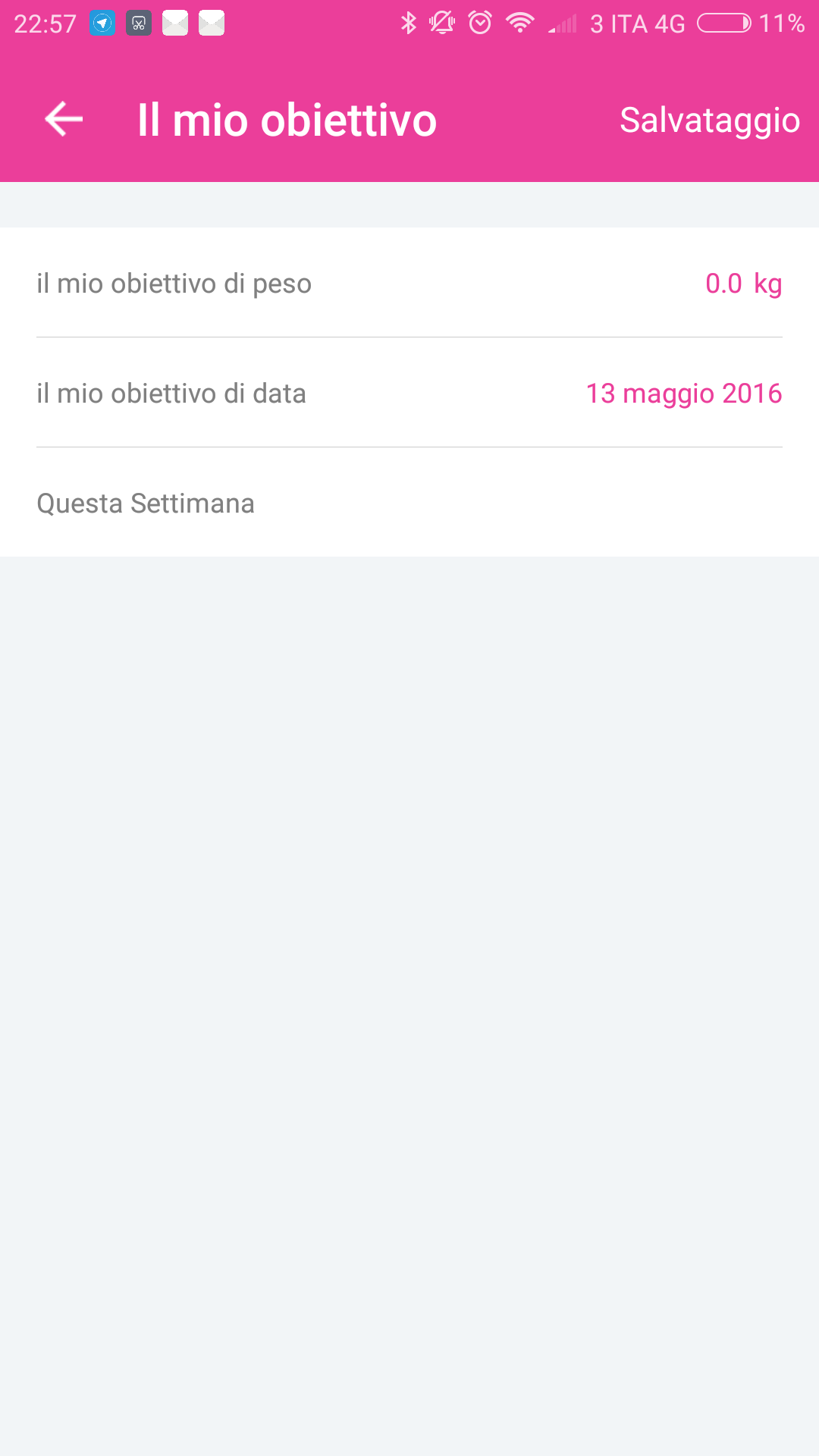
Task: Tap Salvataggio to save the goal
Action: (709, 121)
